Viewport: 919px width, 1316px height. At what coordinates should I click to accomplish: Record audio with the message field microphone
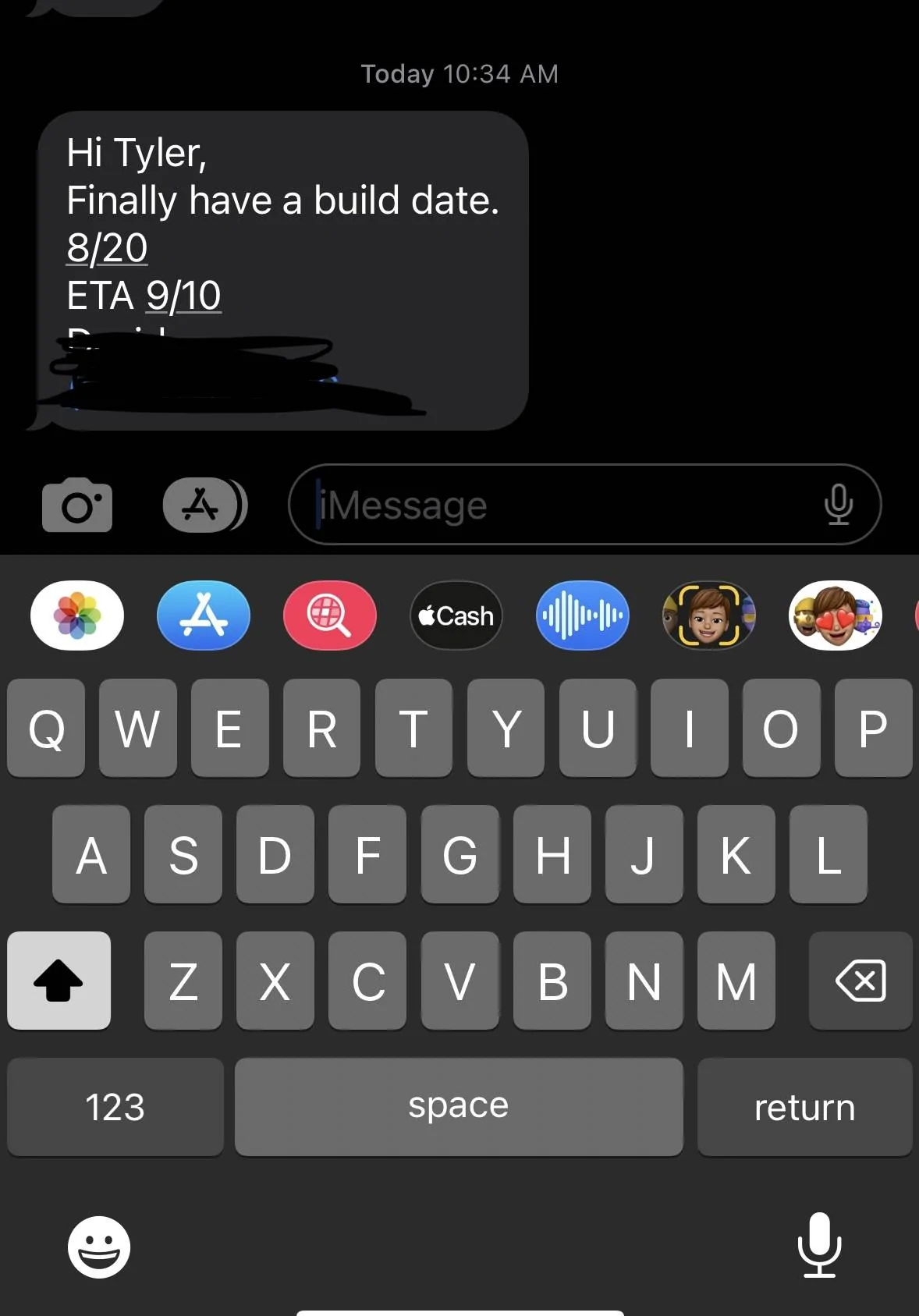pyautogui.click(x=838, y=505)
